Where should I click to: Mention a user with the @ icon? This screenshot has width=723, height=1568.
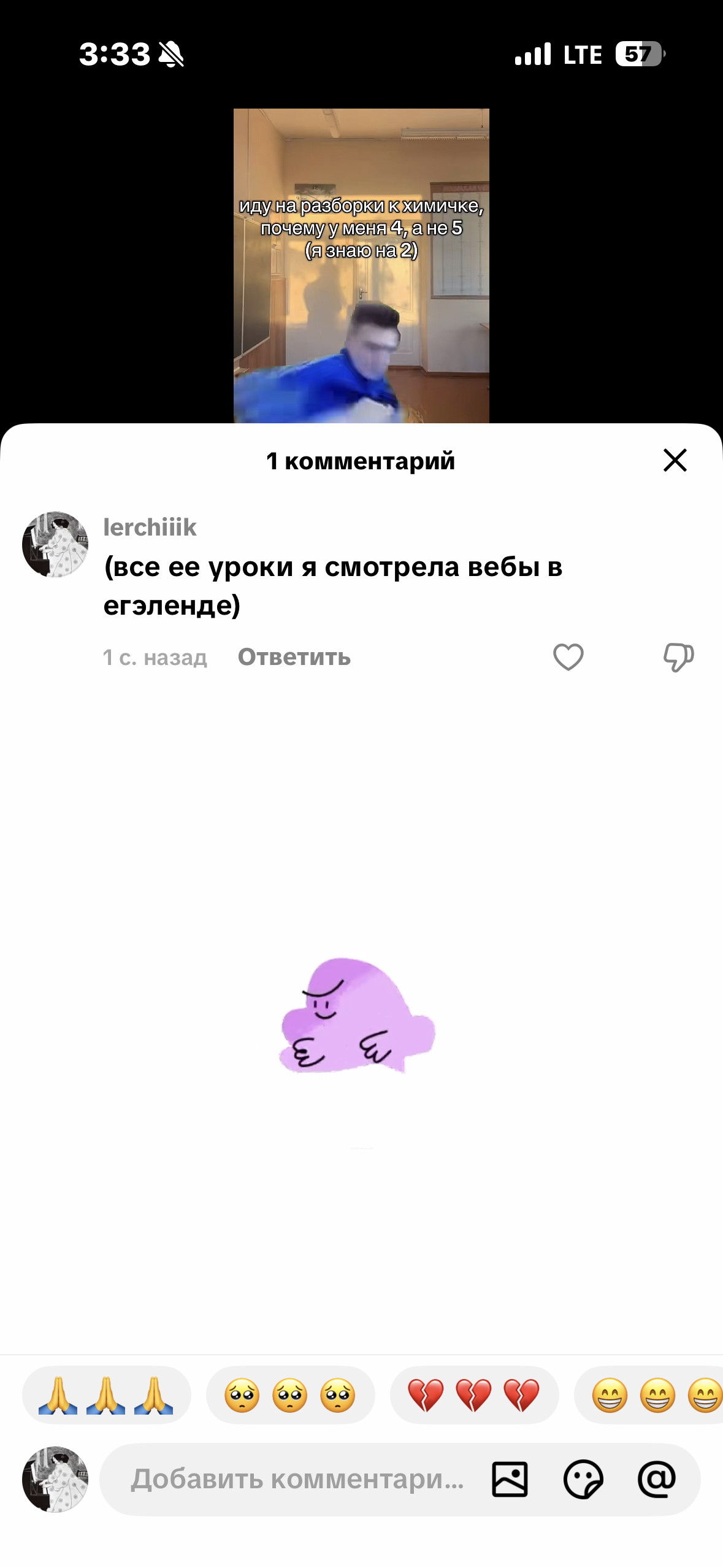657,1479
